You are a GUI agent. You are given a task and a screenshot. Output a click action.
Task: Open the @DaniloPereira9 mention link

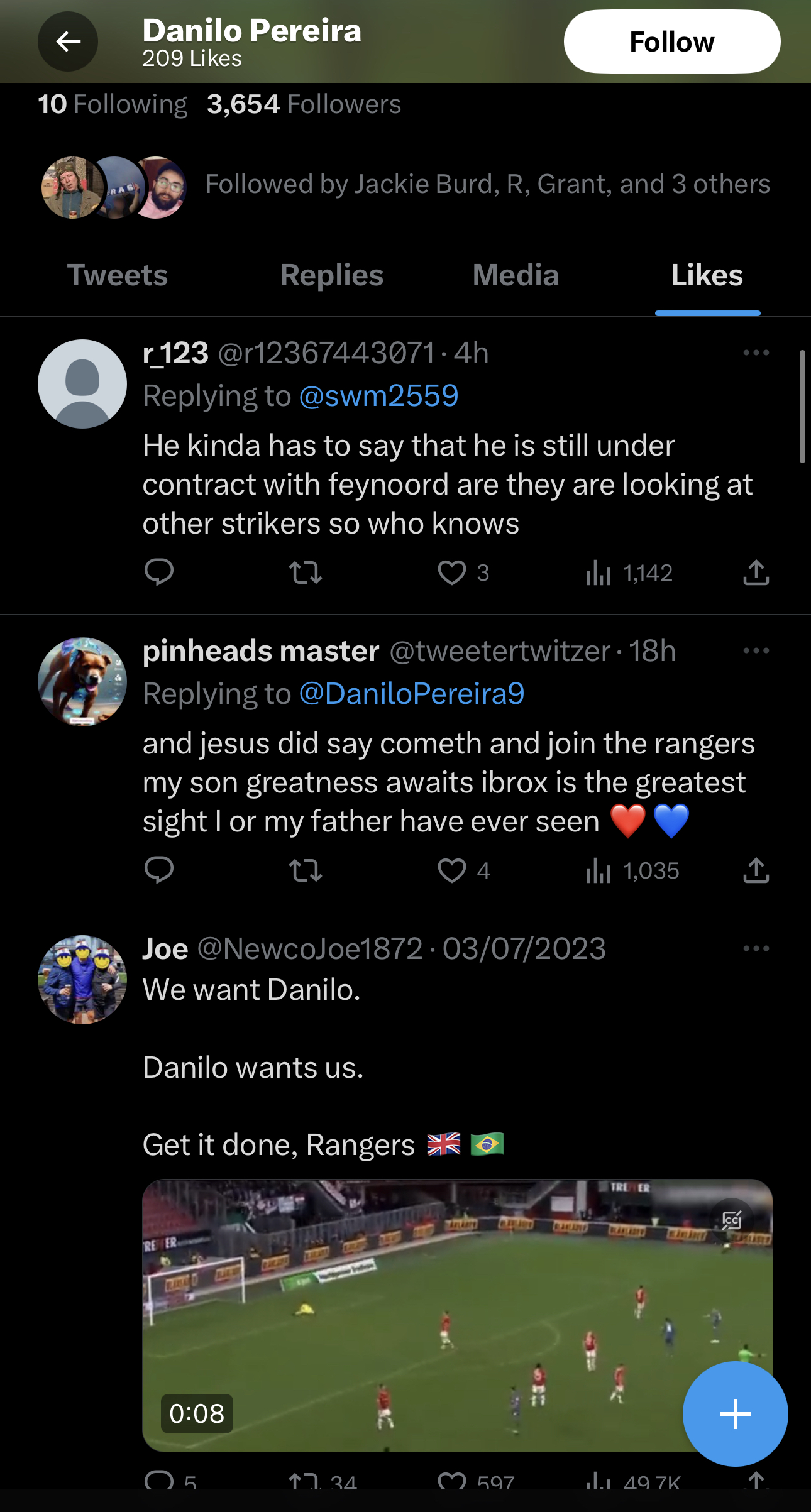pyautogui.click(x=411, y=694)
